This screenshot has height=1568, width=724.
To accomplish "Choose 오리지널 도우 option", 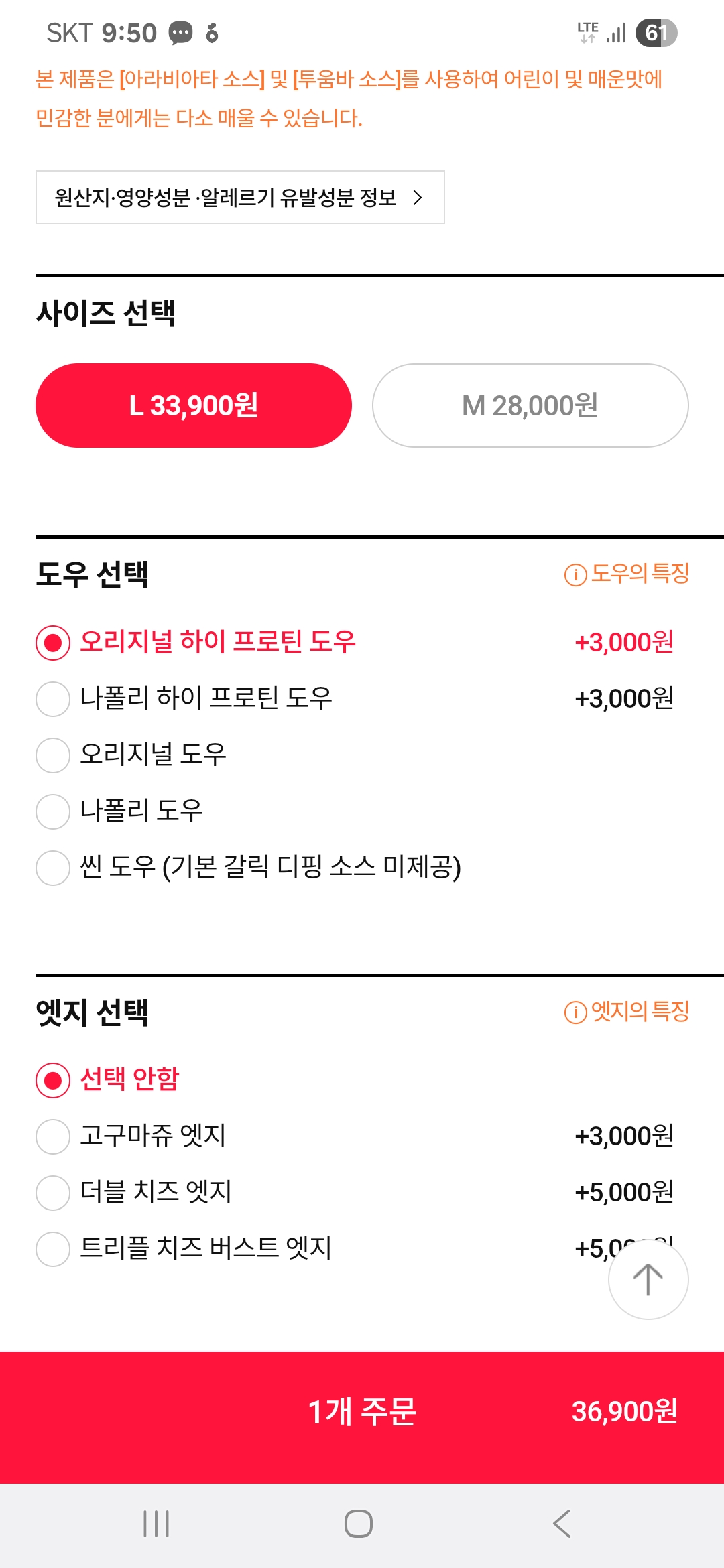I will 362,755.
